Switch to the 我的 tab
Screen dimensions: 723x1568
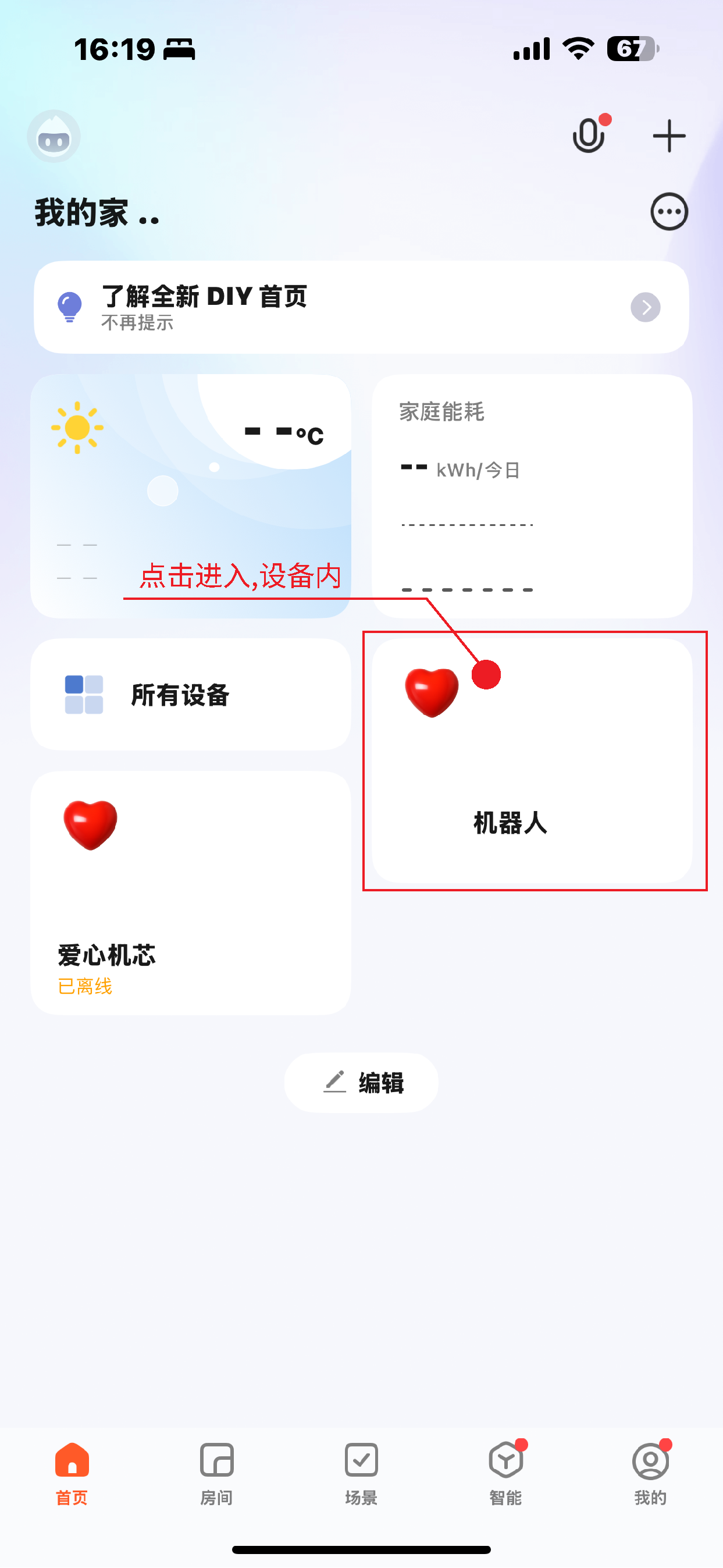(650, 1471)
